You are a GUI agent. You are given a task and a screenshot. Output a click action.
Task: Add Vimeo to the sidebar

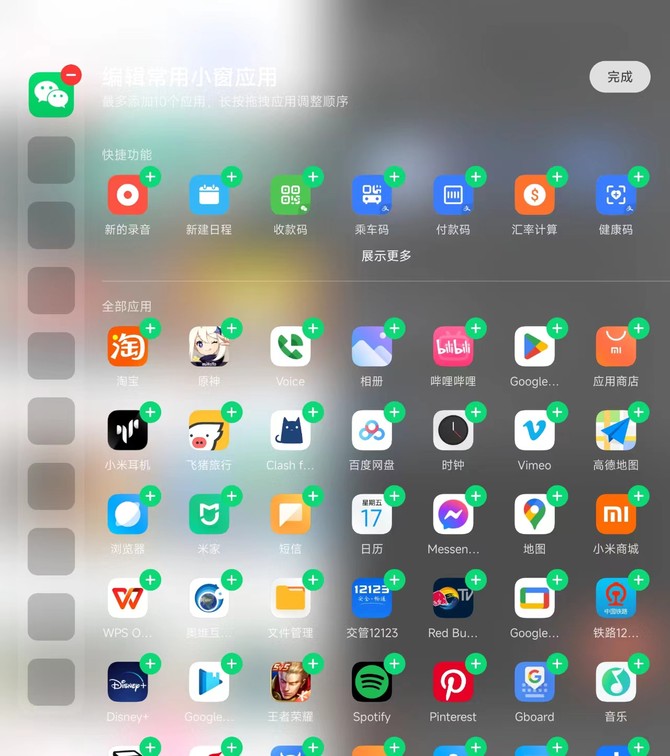pyautogui.click(x=557, y=412)
